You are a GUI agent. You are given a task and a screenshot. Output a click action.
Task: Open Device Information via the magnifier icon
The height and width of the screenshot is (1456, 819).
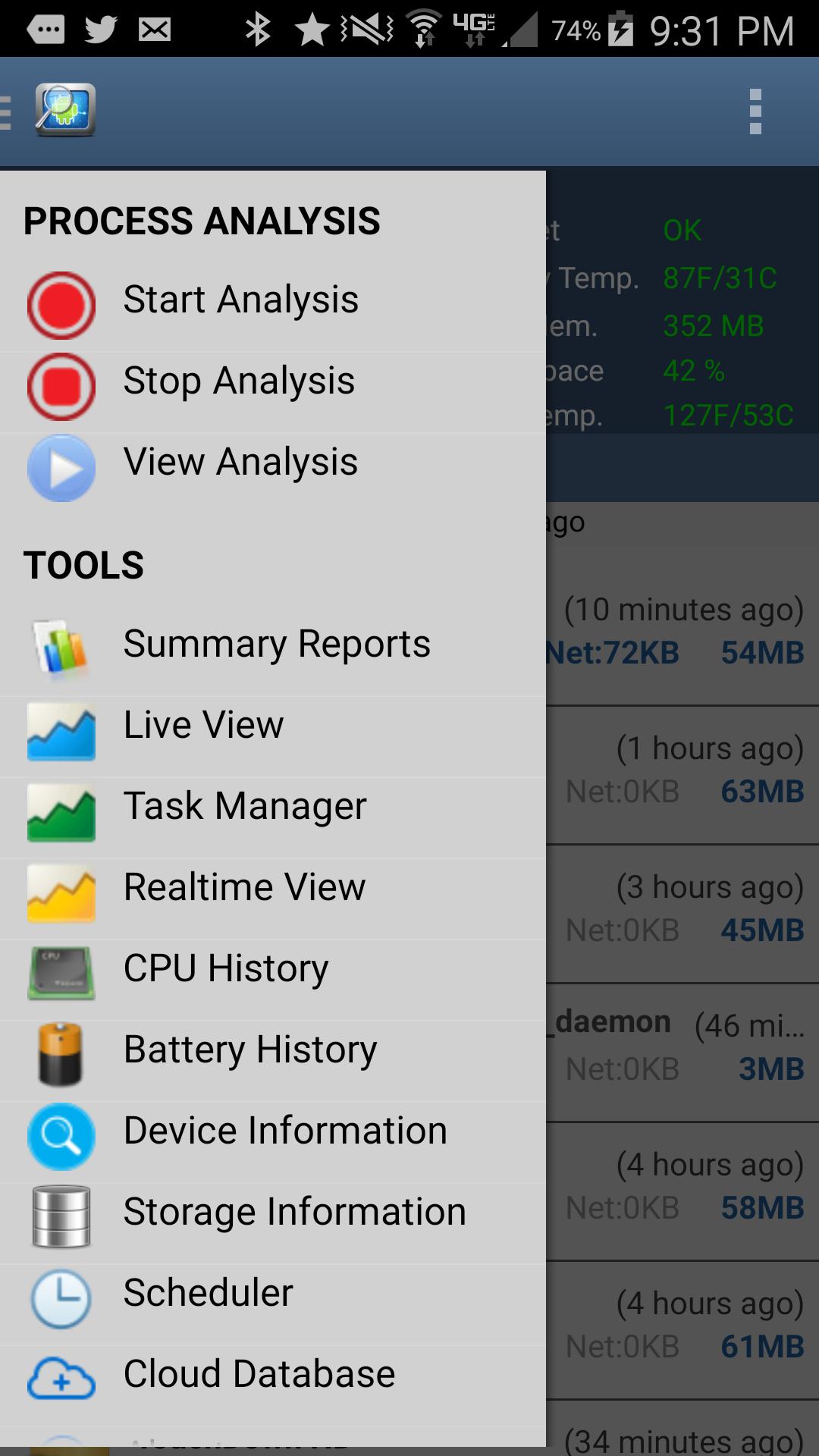(61, 1137)
